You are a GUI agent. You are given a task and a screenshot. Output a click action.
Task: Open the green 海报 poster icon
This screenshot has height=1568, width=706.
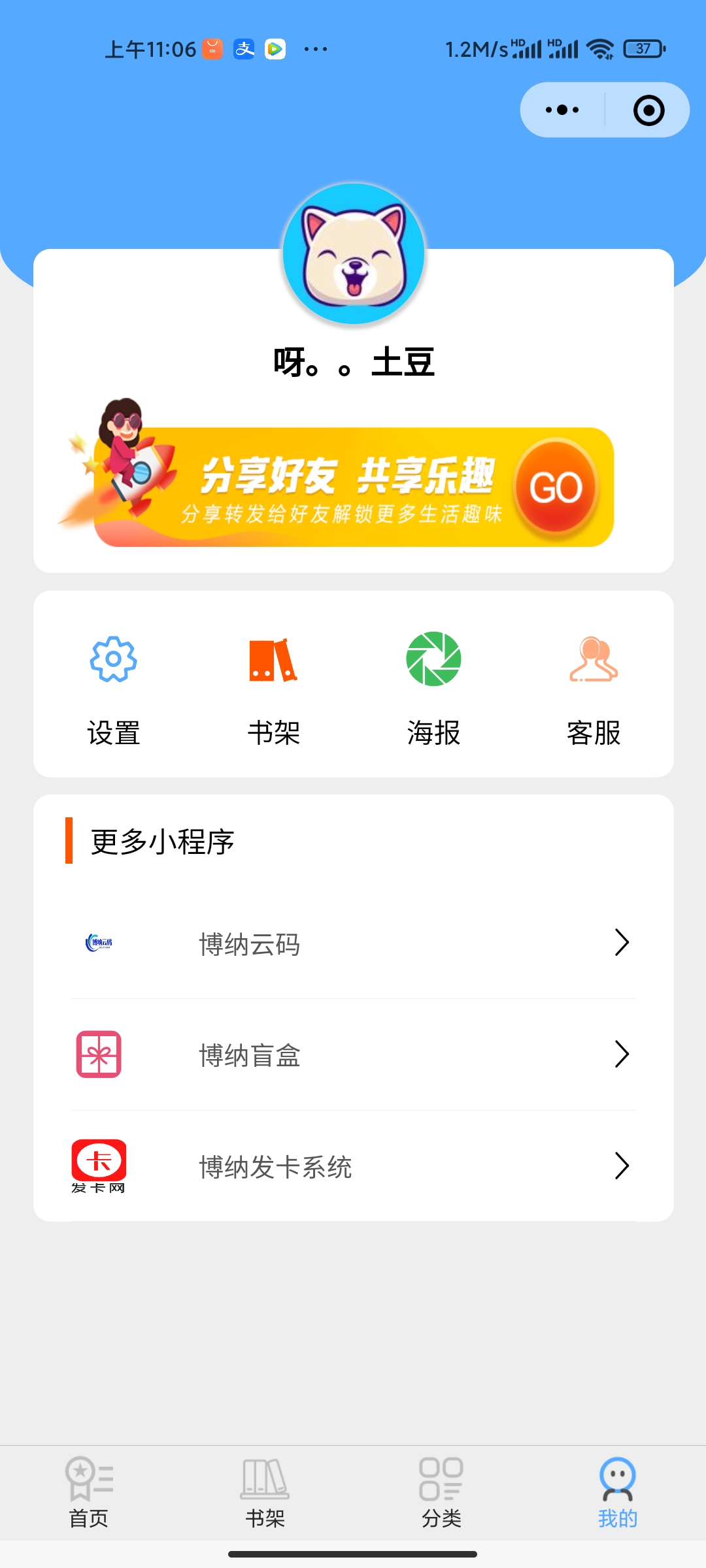click(x=433, y=660)
